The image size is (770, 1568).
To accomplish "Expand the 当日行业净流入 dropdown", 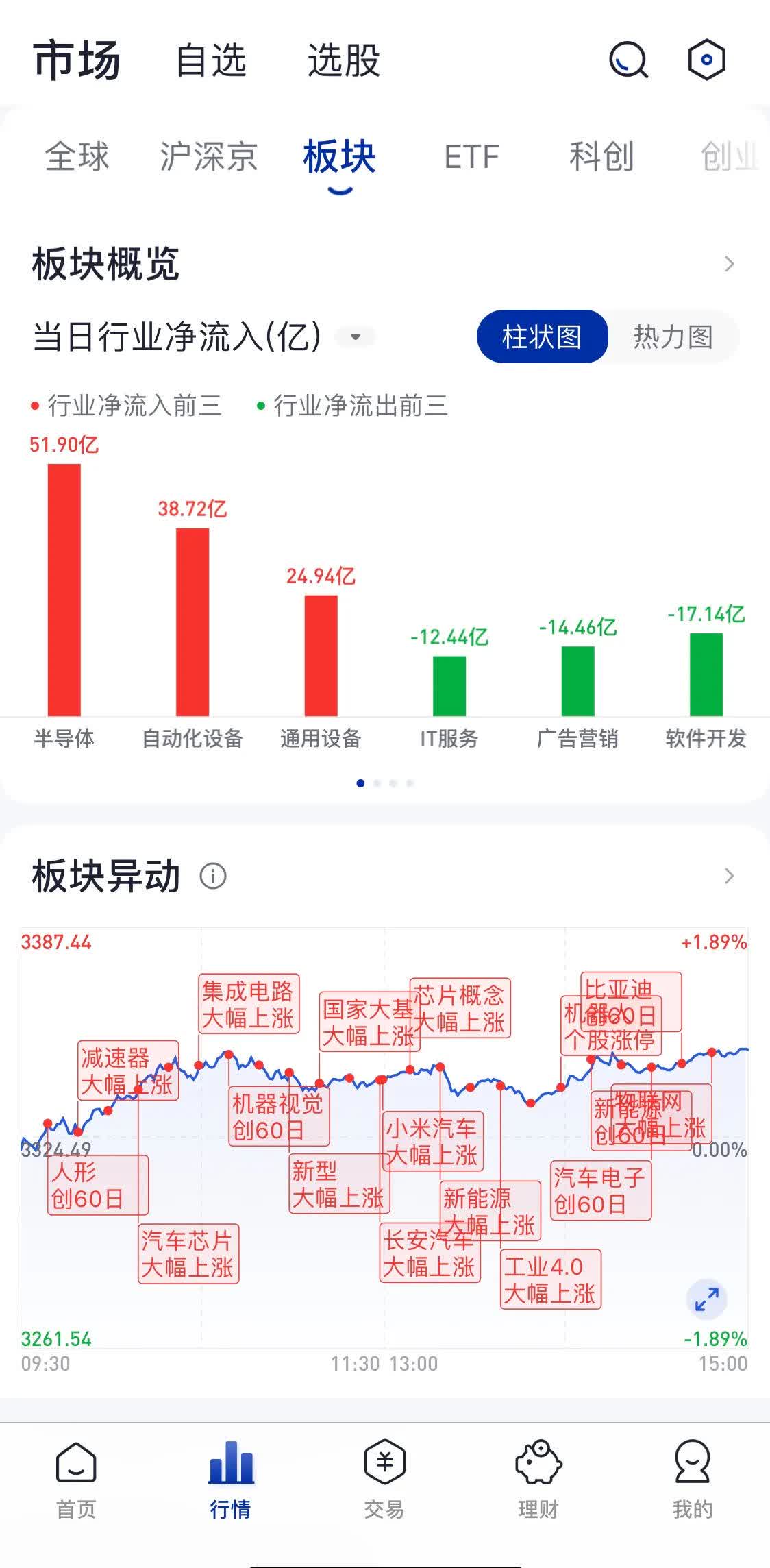I will point(355,336).
